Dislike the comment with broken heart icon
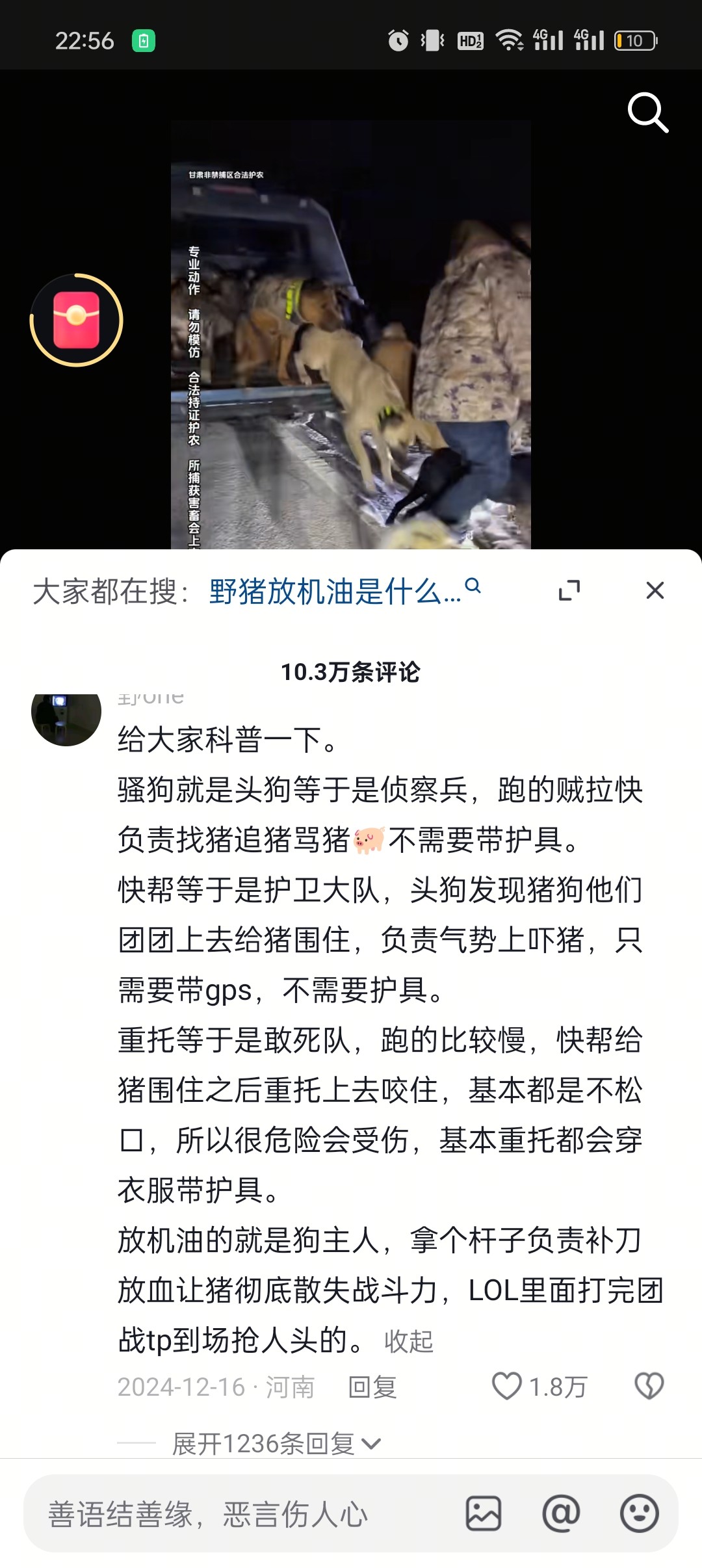This screenshot has width=702, height=1568. coord(649,1386)
